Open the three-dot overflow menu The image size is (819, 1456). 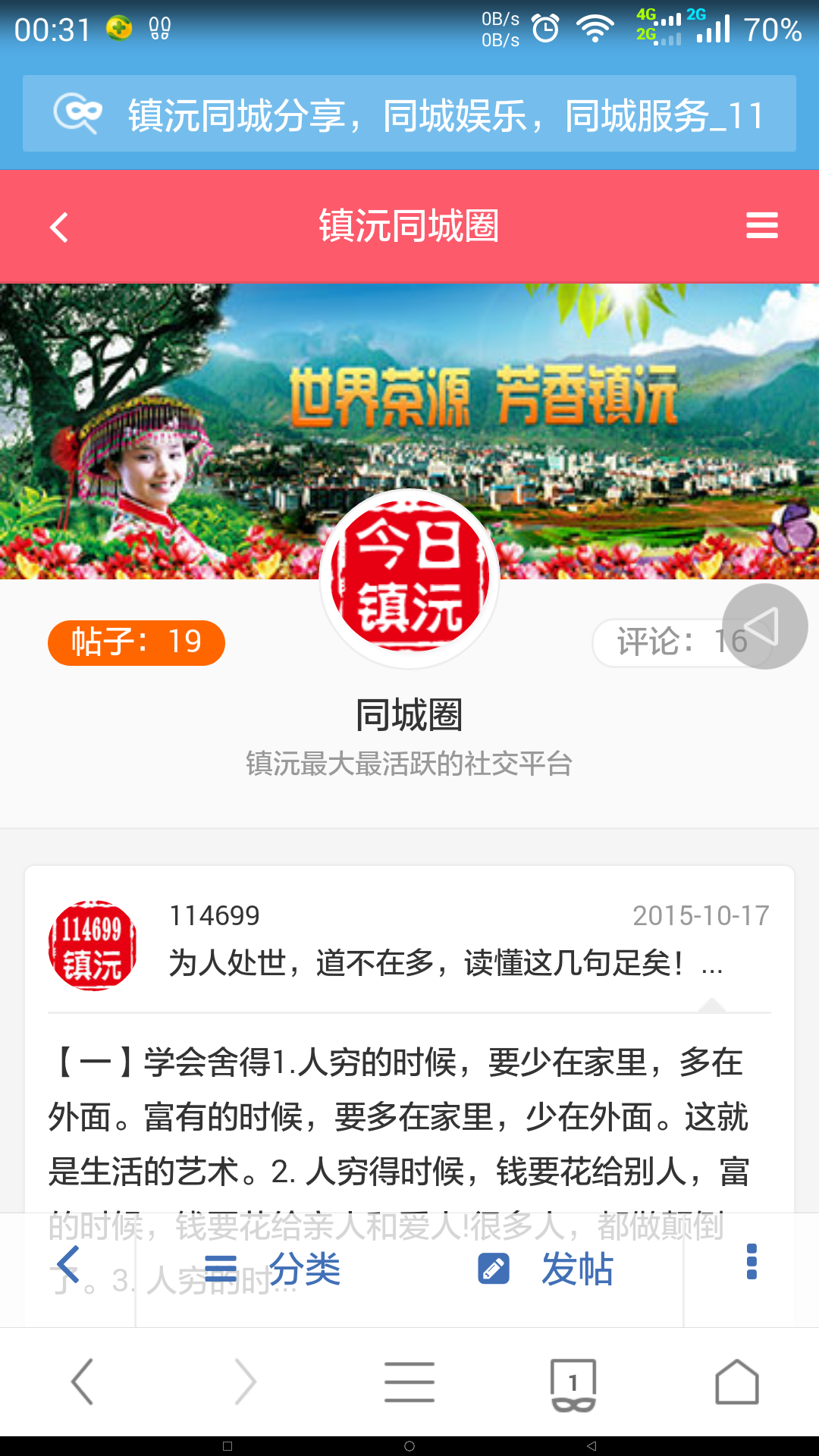[751, 1262]
